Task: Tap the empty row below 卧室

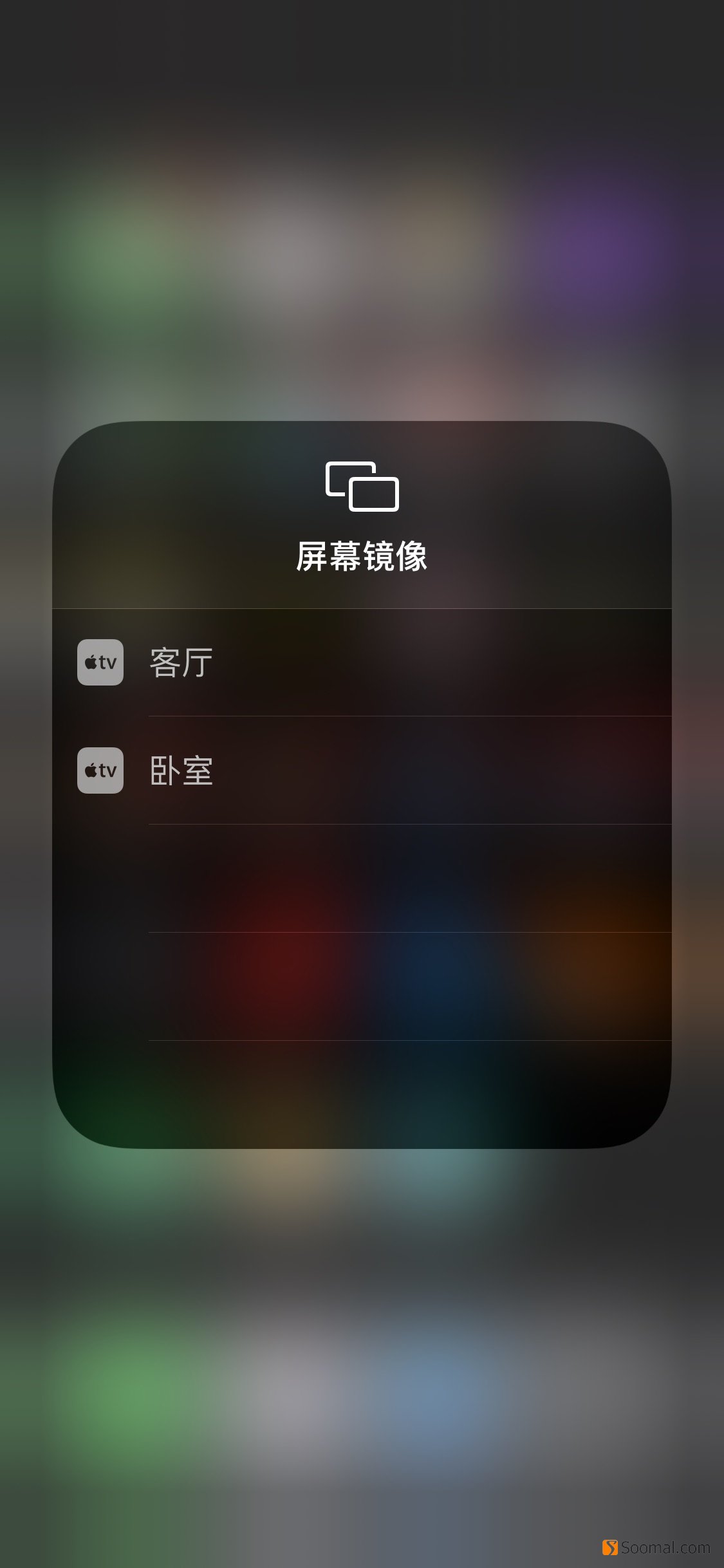Action: tap(360, 875)
